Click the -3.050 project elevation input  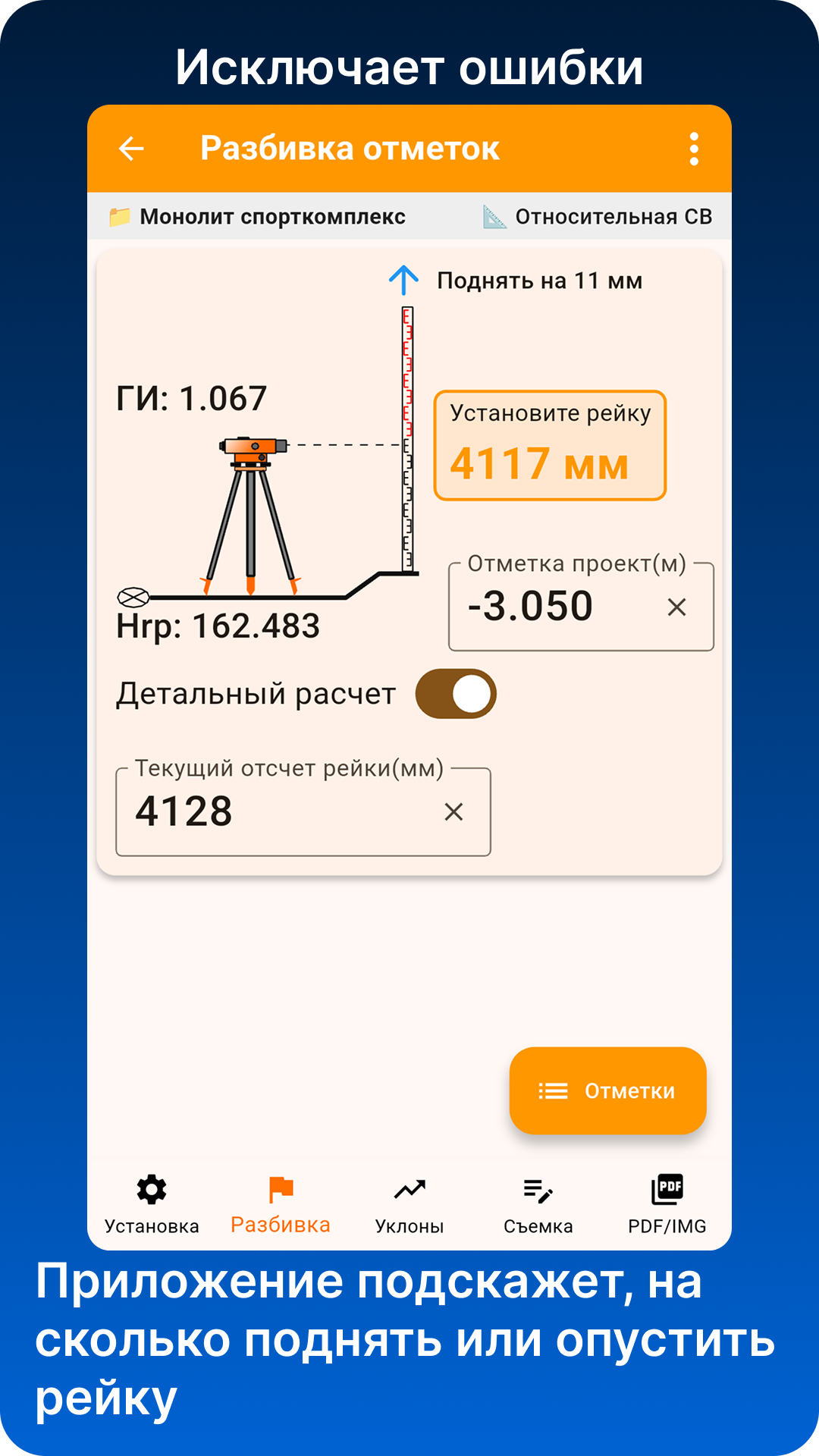click(531, 604)
